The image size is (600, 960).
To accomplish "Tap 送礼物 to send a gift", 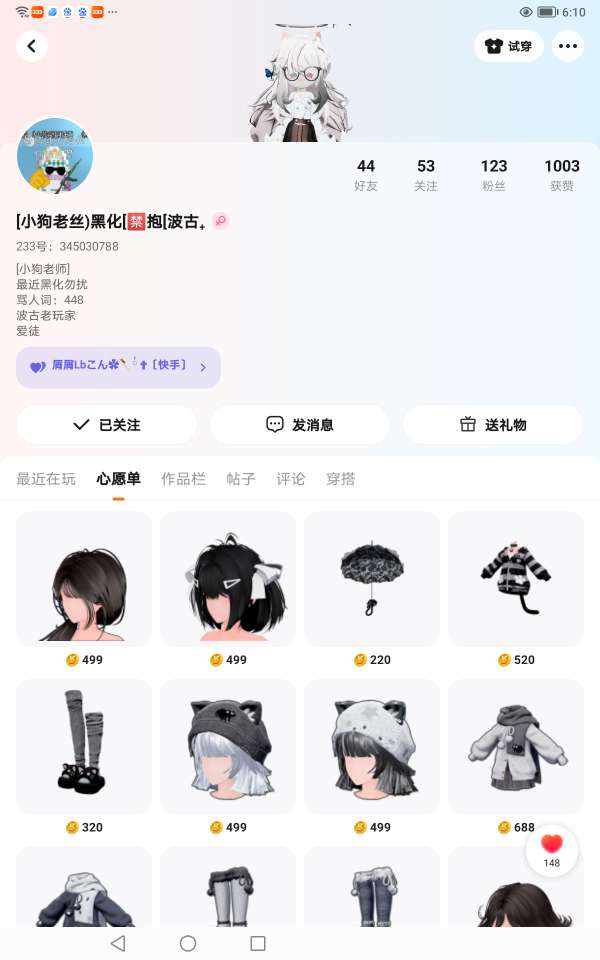I will 493,425.
